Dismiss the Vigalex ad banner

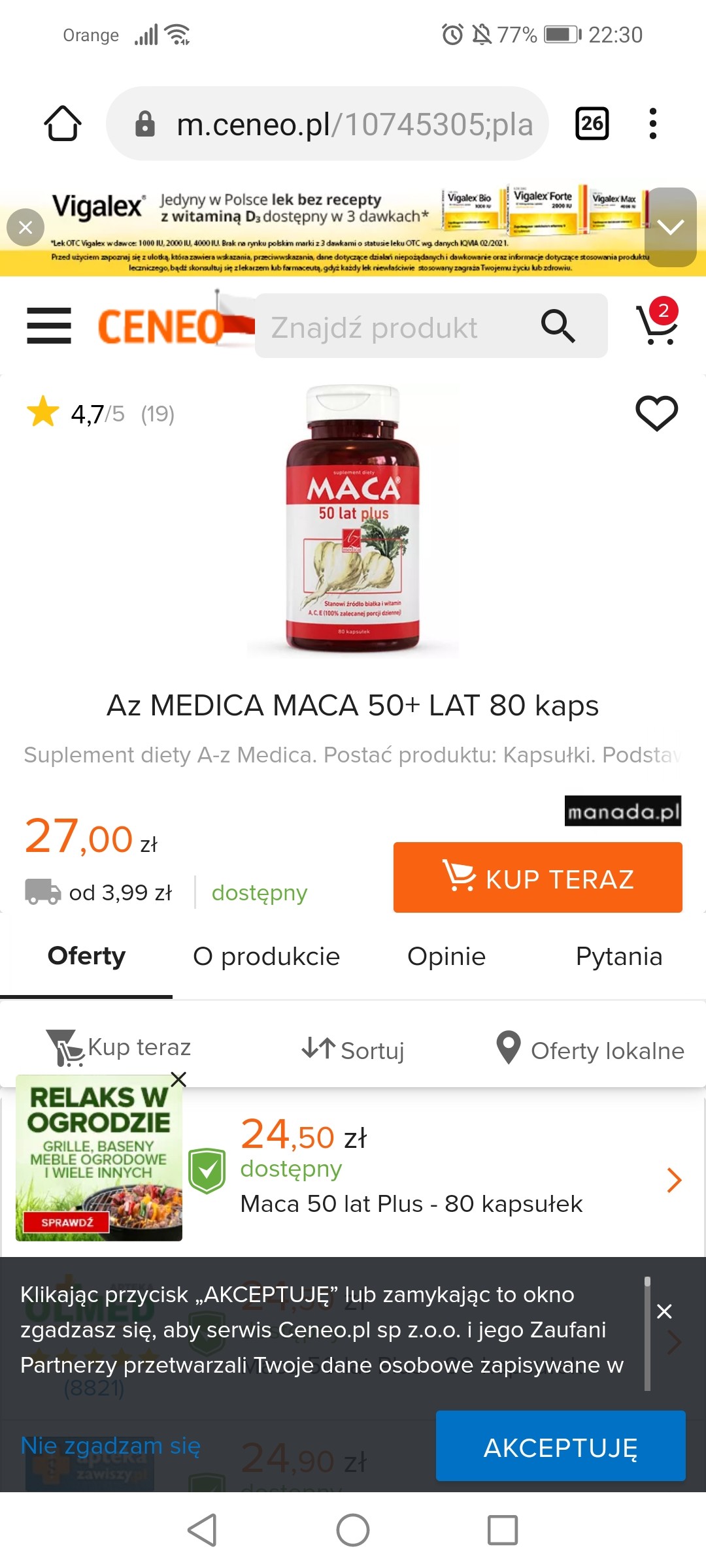tap(25, 227)
